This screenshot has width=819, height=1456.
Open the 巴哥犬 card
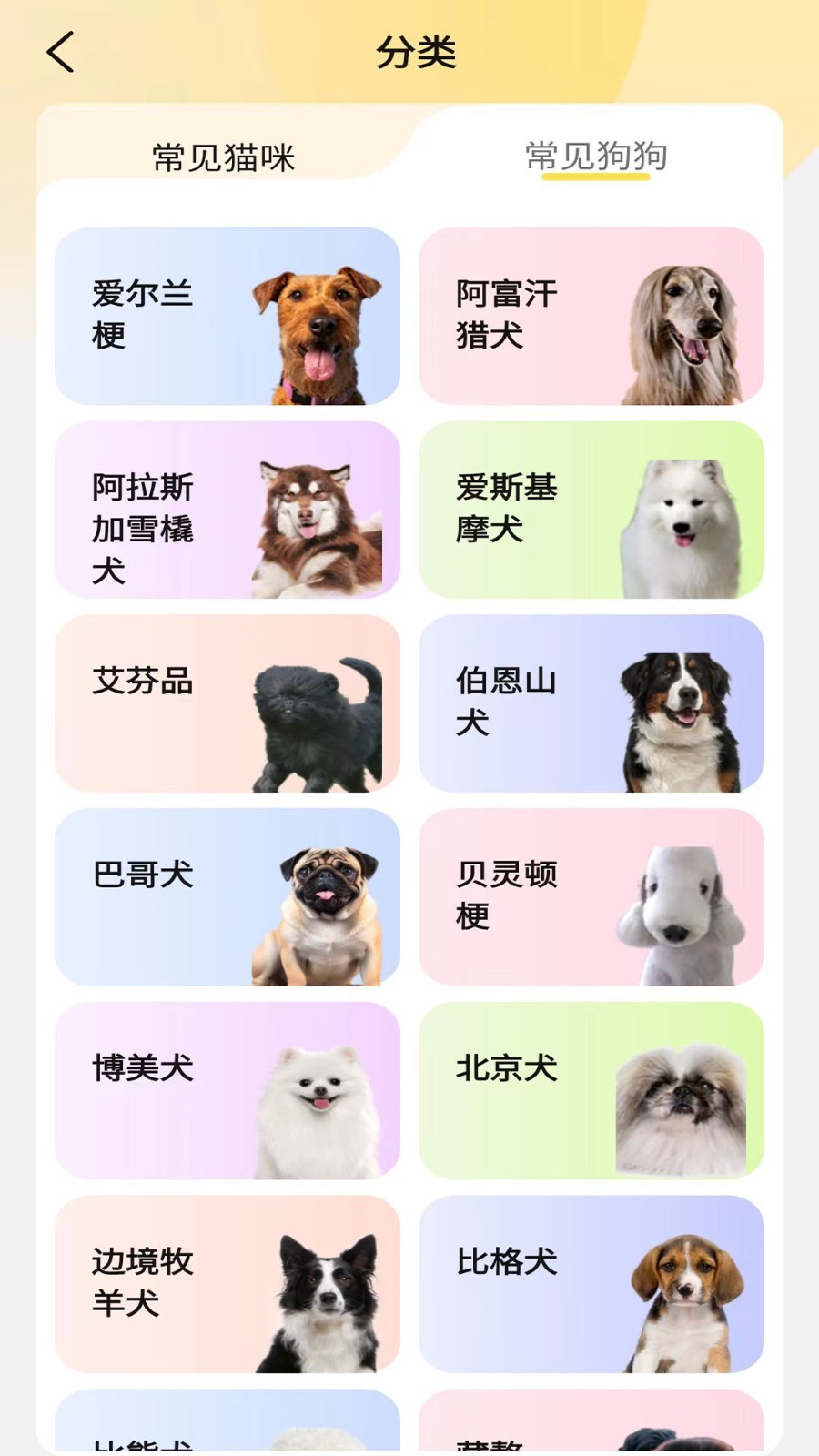coord(227,897)
